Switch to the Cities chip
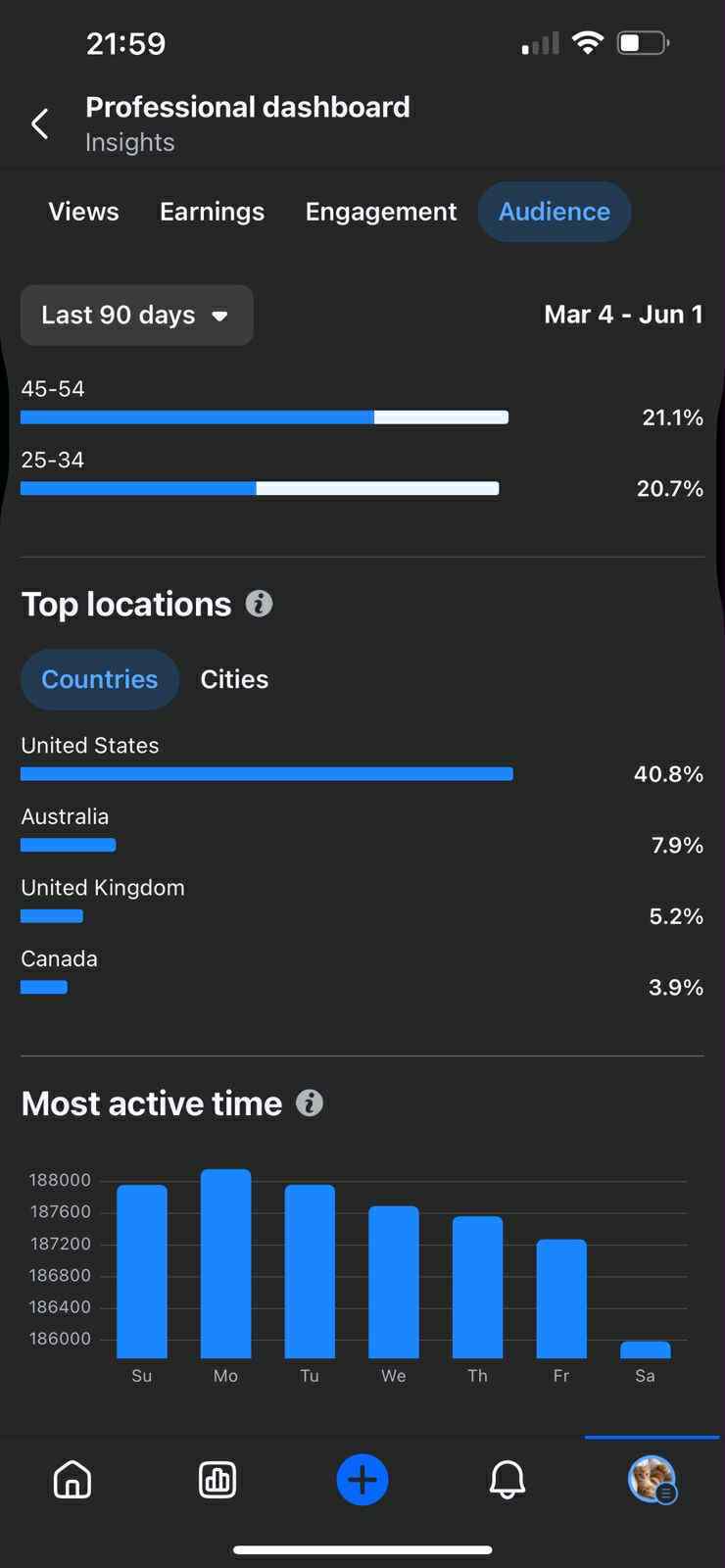Viewport: 725px width, 1568px height. pos(234,679)
